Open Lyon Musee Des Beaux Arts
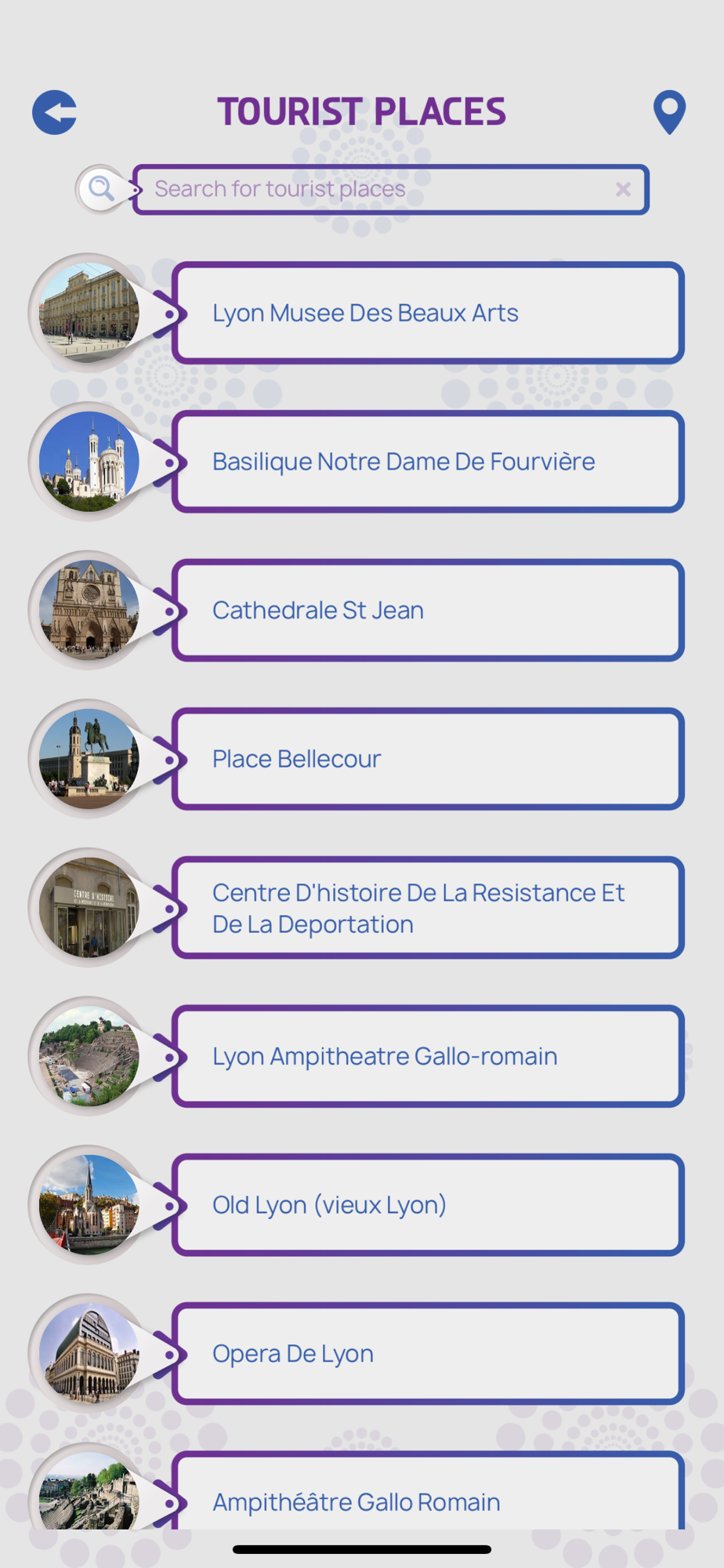Image resolution: width=724 pixels, height=1568 pixels. [x=428, y=313]
